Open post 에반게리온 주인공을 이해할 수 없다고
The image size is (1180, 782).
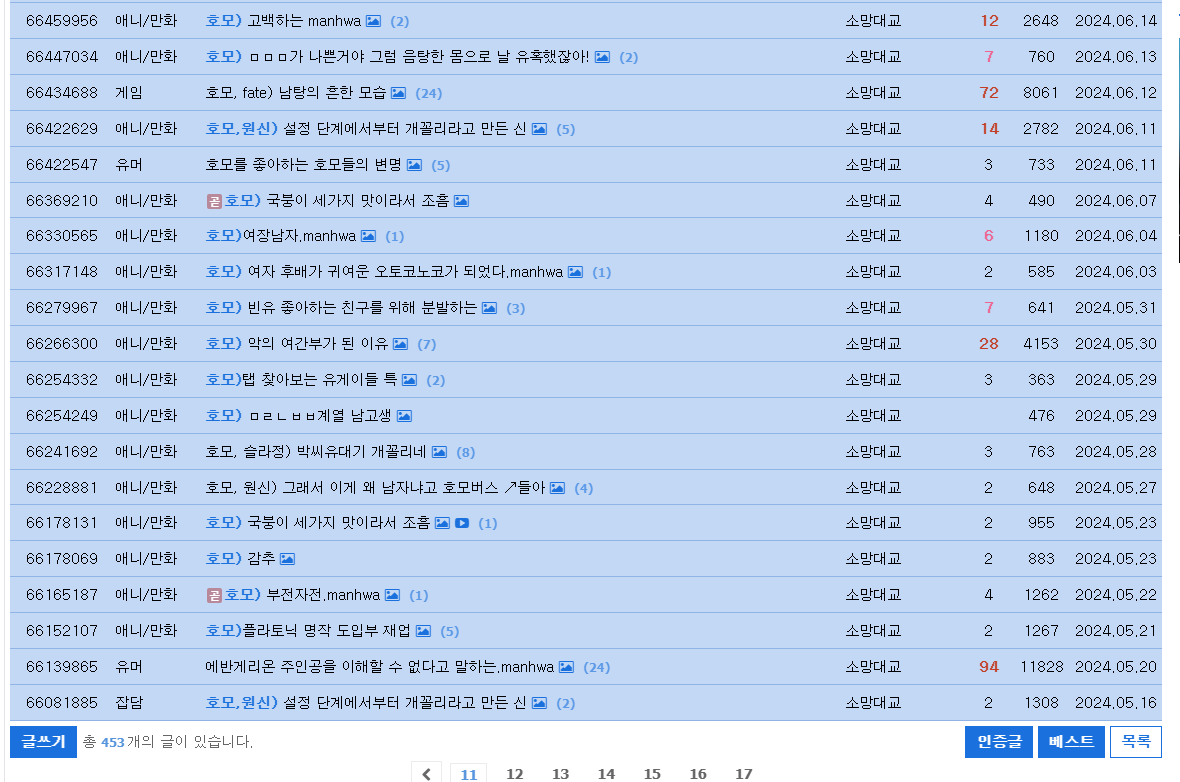click(380, 667)
